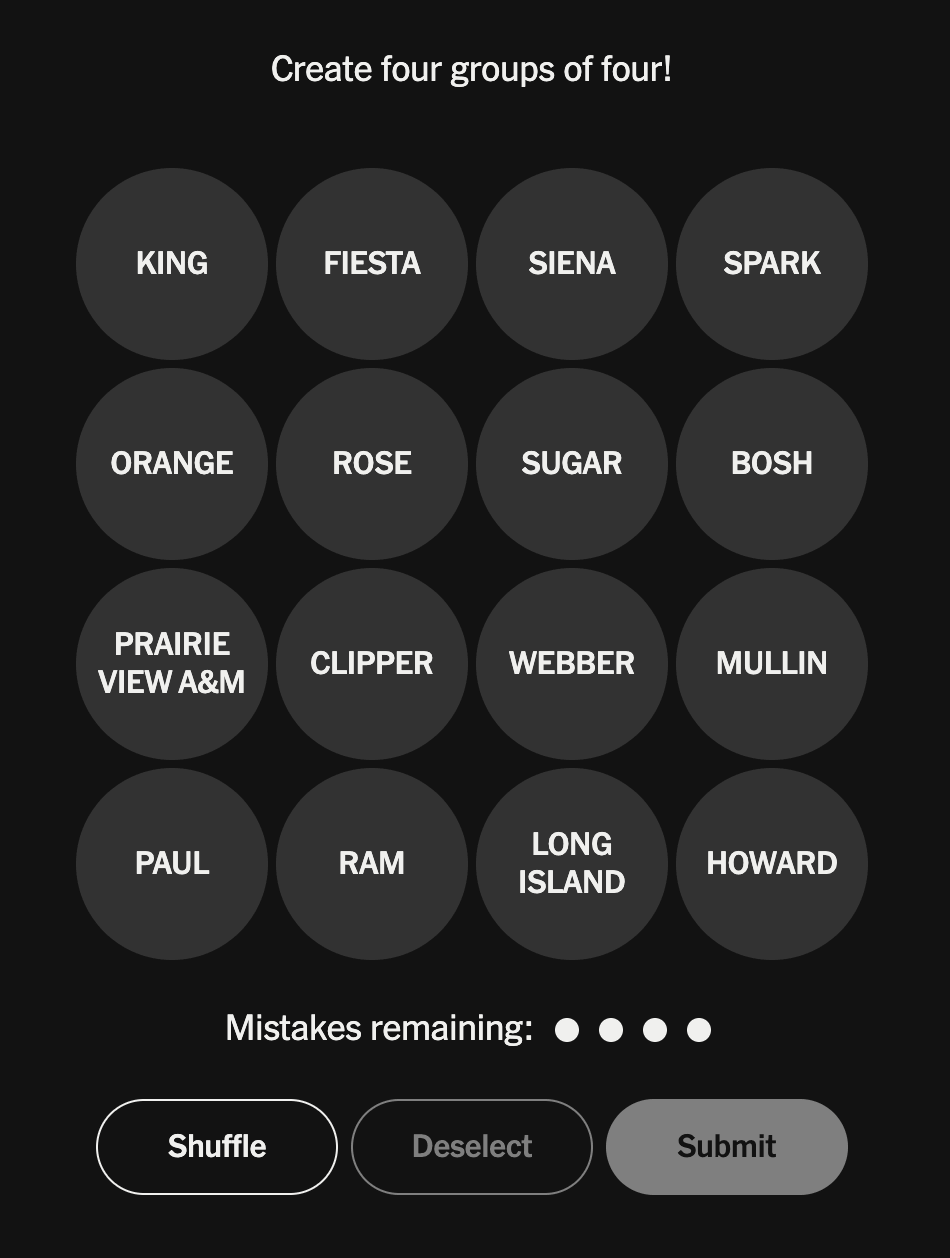Image resolution: width=950 pixels, height=1258 pixels.
Task: Select the BOSH tile
Action: 772,464
